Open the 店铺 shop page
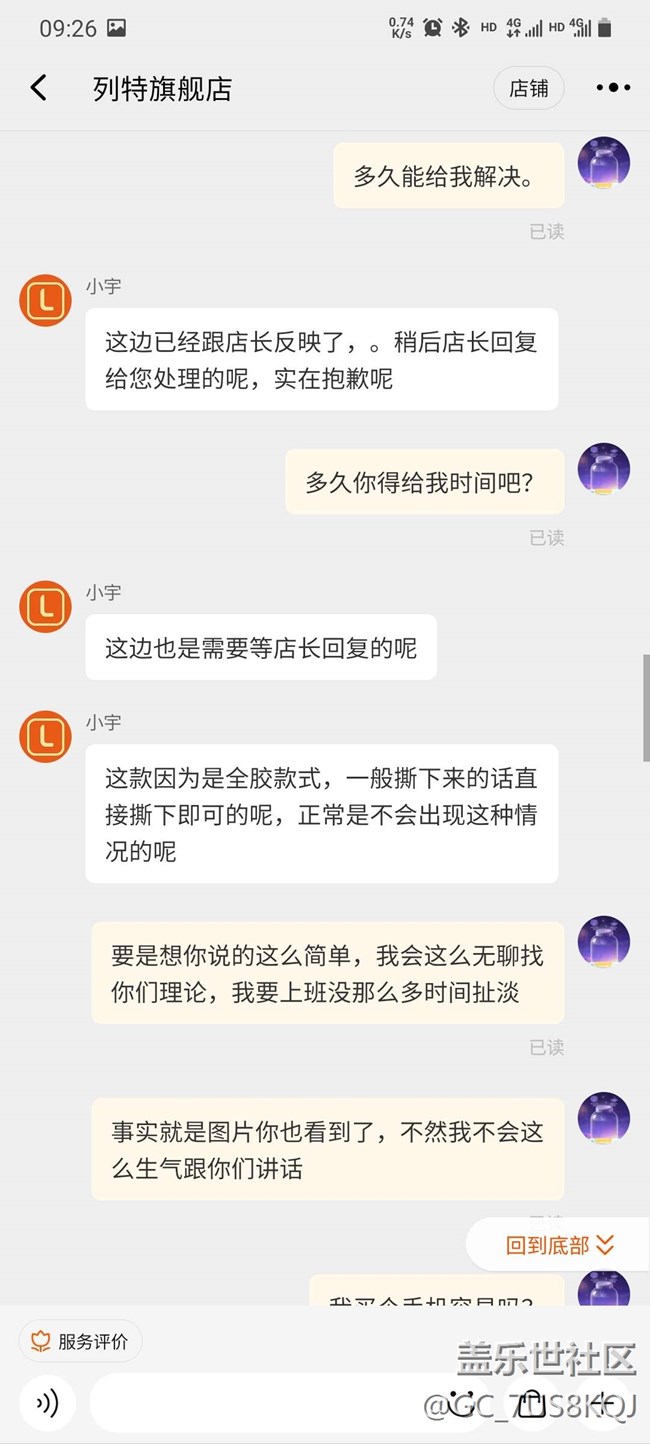This screenshot has width=650, height=1444. [528, 88]
